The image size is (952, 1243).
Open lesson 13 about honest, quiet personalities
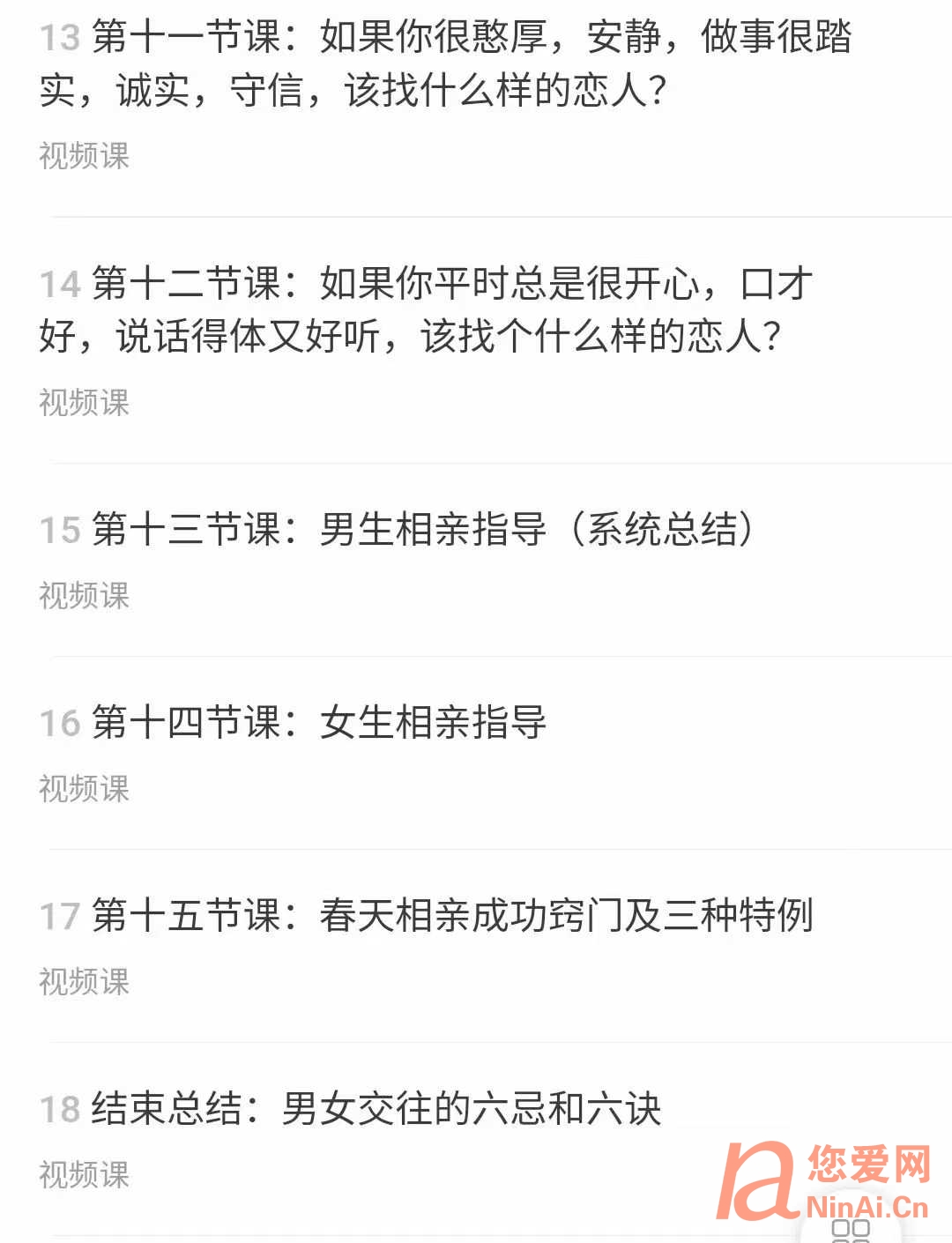click(x=445, y=64)
